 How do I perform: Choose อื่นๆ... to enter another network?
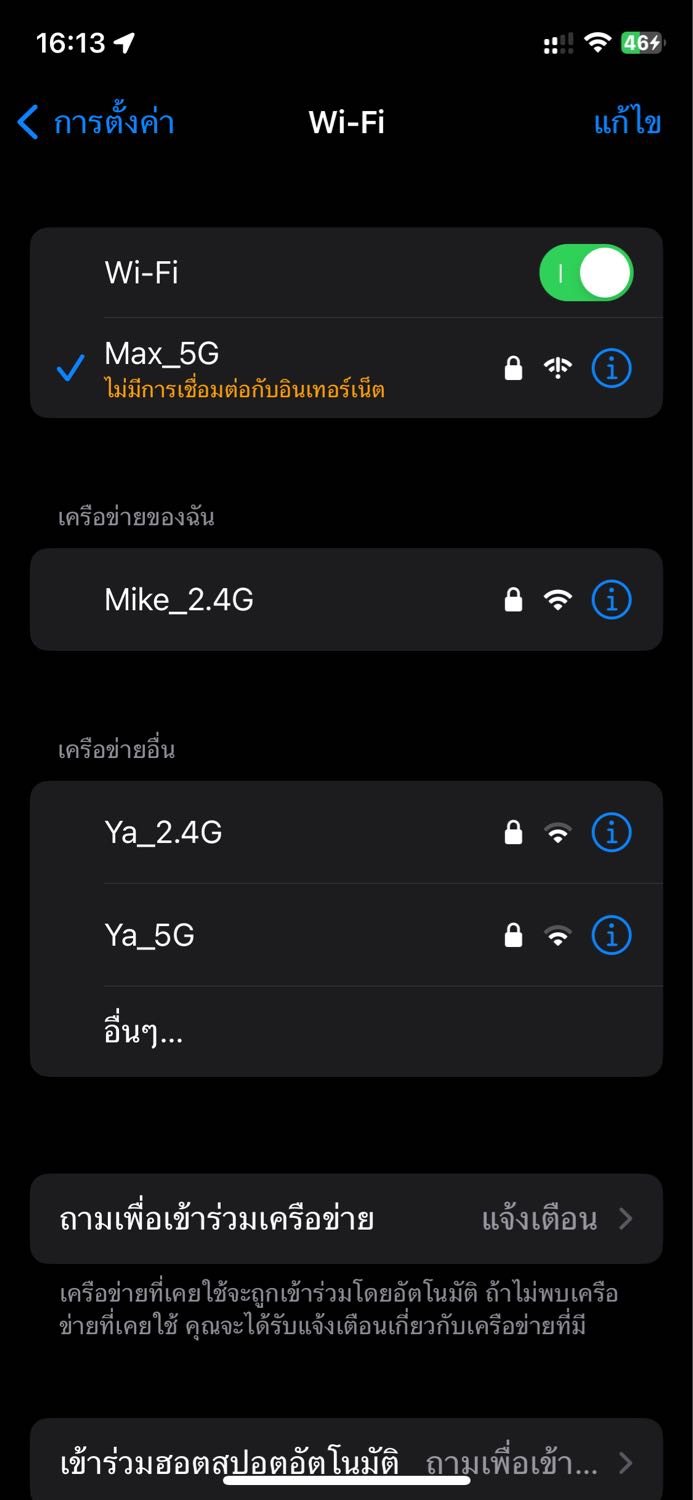pos(346,1032)
